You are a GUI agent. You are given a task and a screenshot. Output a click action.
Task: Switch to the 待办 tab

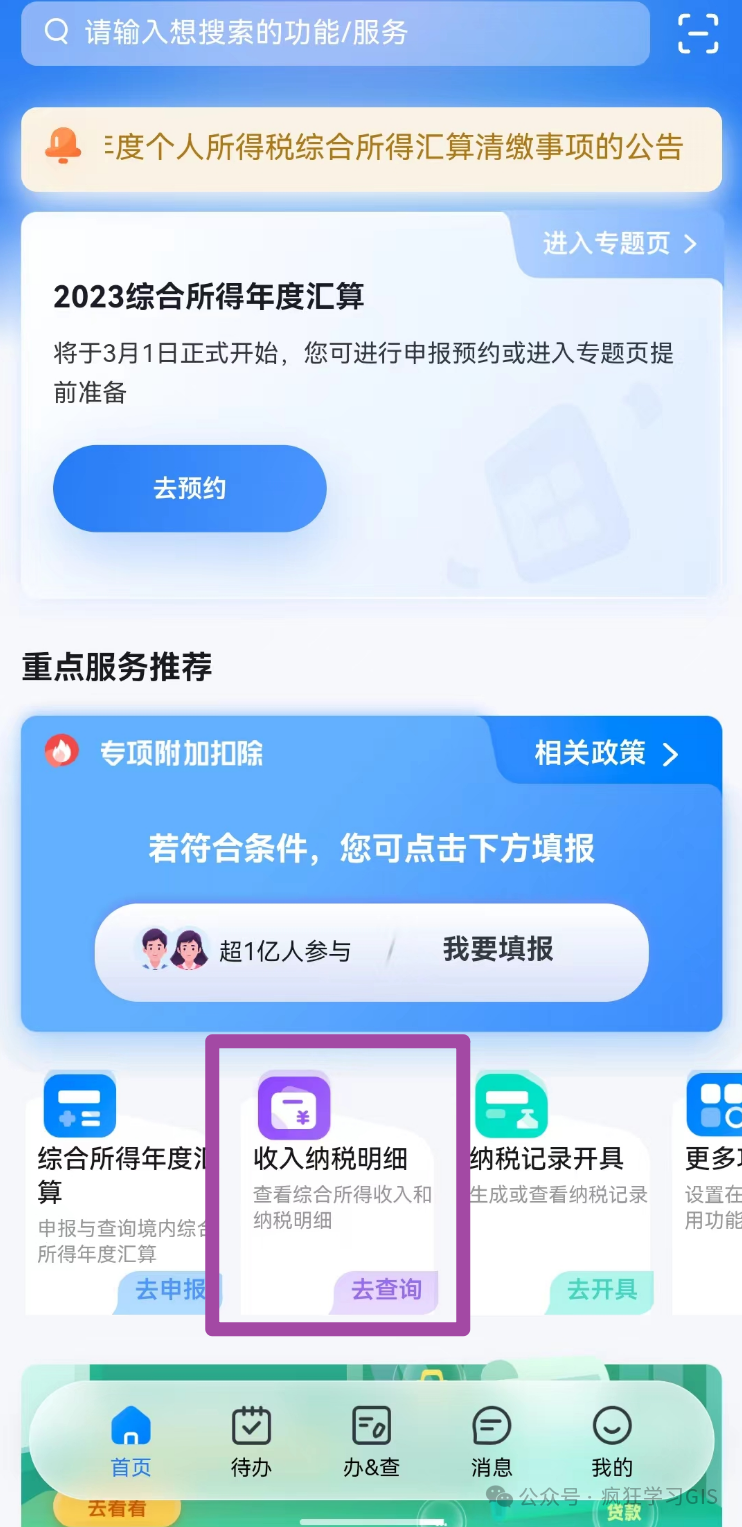pyautogui.click(x=251, y=1441)
